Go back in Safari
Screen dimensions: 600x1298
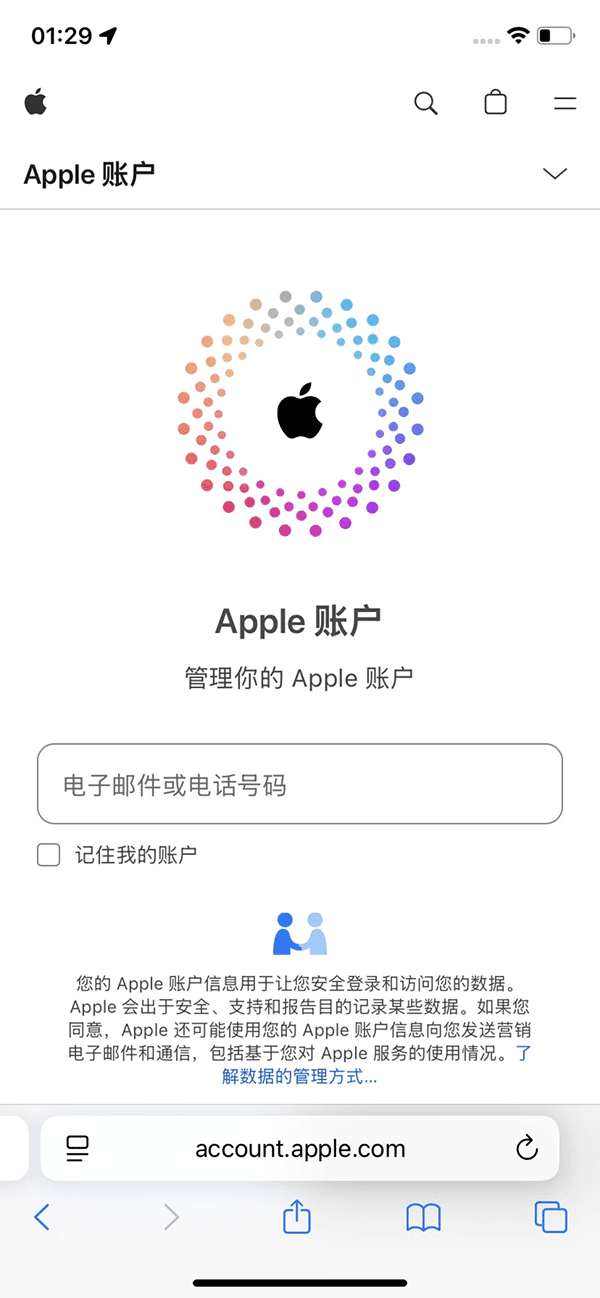point(41,1217)
